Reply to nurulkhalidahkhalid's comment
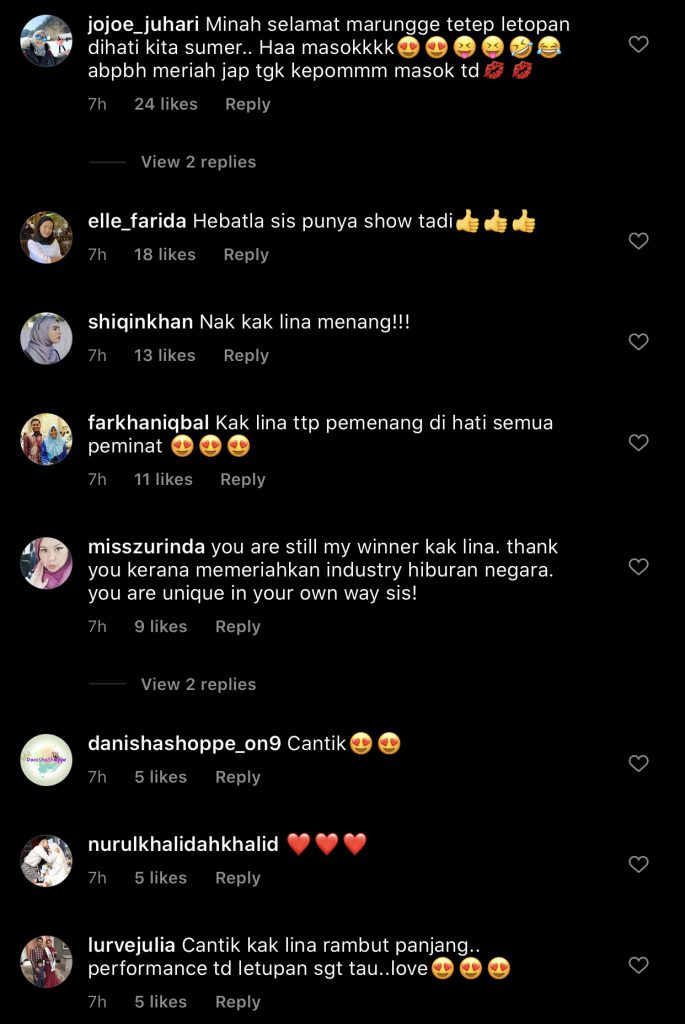 [237, 878]
